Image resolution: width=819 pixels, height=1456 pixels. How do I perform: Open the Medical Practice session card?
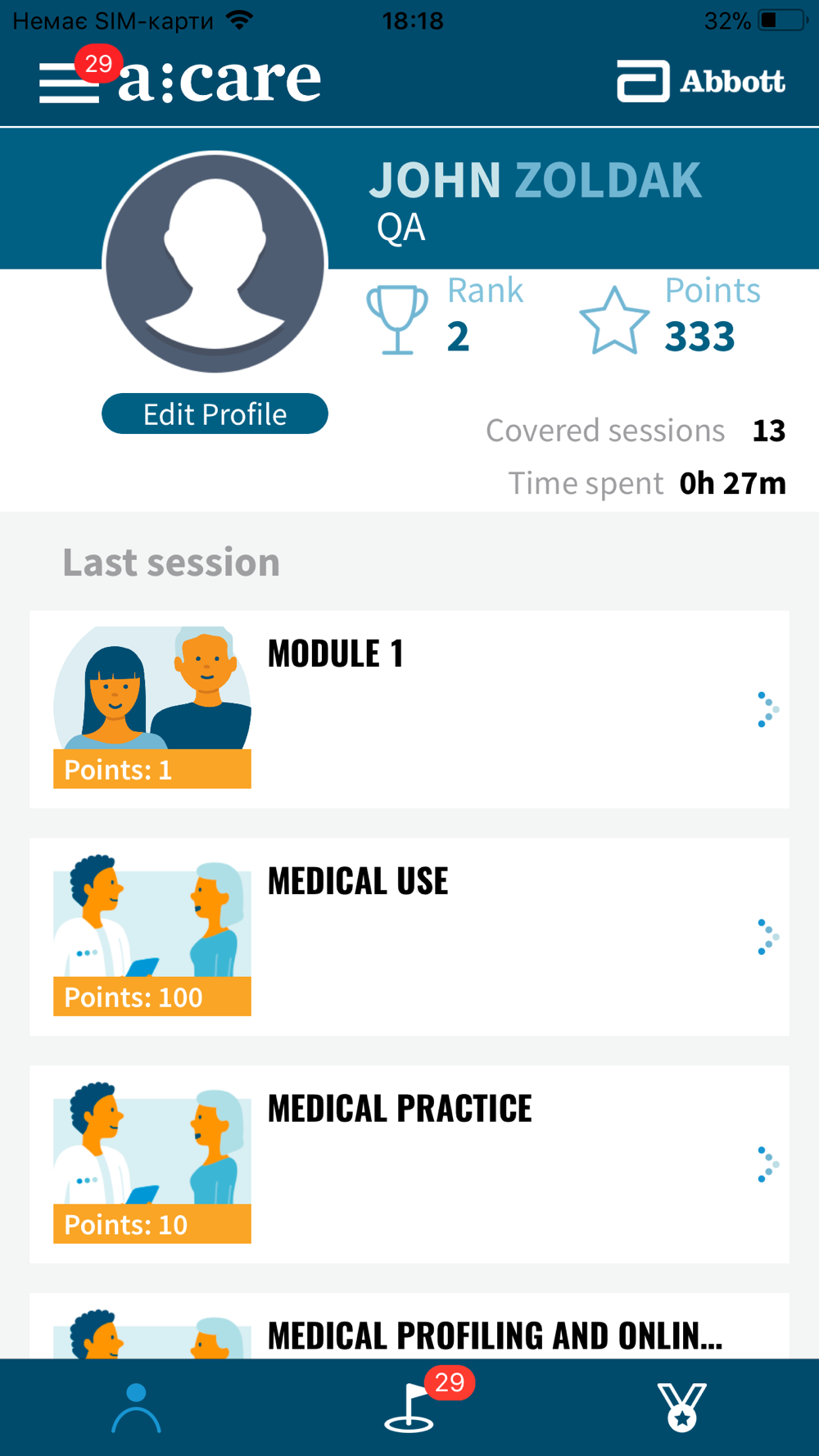[409, 1164]
